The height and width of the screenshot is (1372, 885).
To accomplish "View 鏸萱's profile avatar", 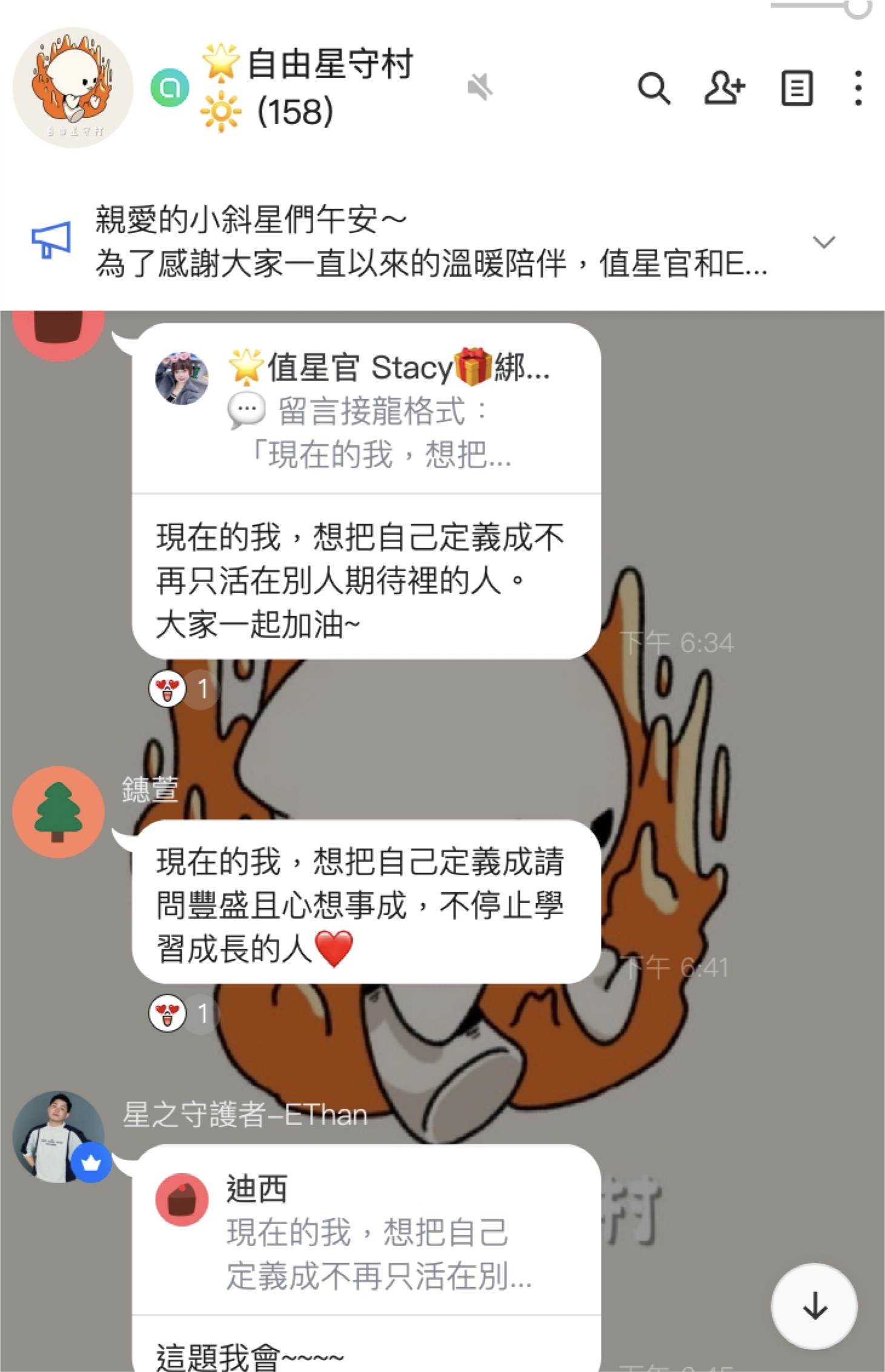I will click(58, 812).
